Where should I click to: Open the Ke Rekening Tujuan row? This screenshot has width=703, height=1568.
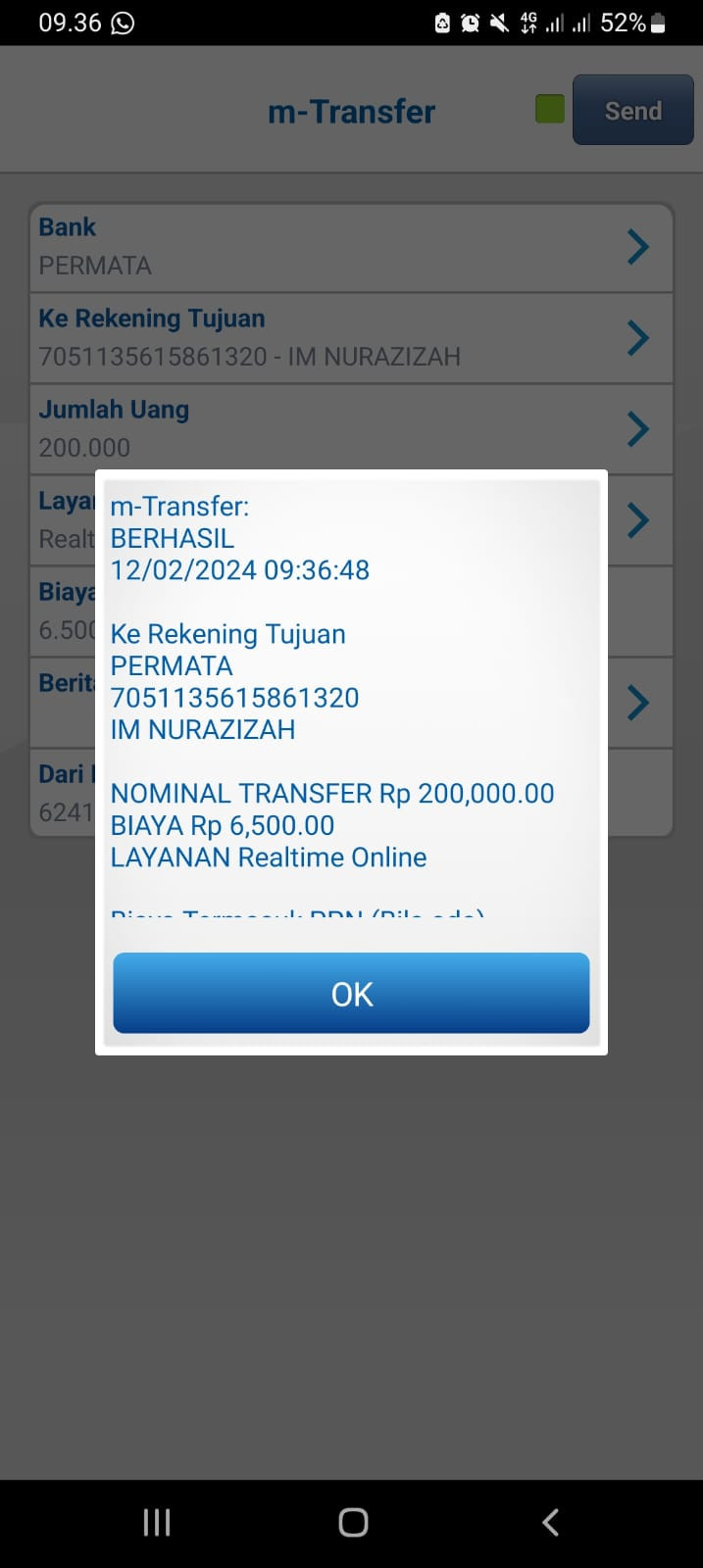(x=351, y=338)
